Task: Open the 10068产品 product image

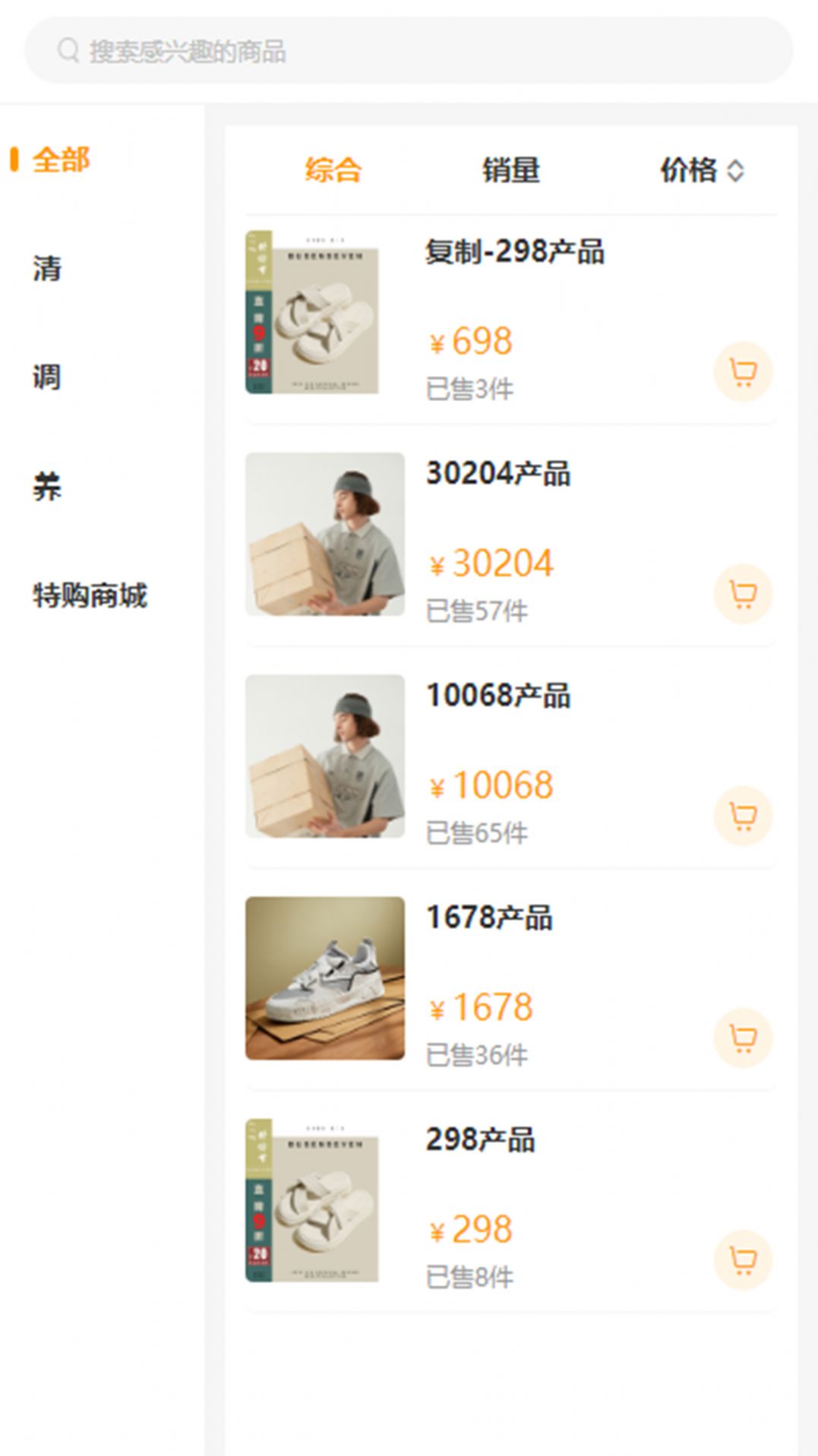Action: pos(325,756)
